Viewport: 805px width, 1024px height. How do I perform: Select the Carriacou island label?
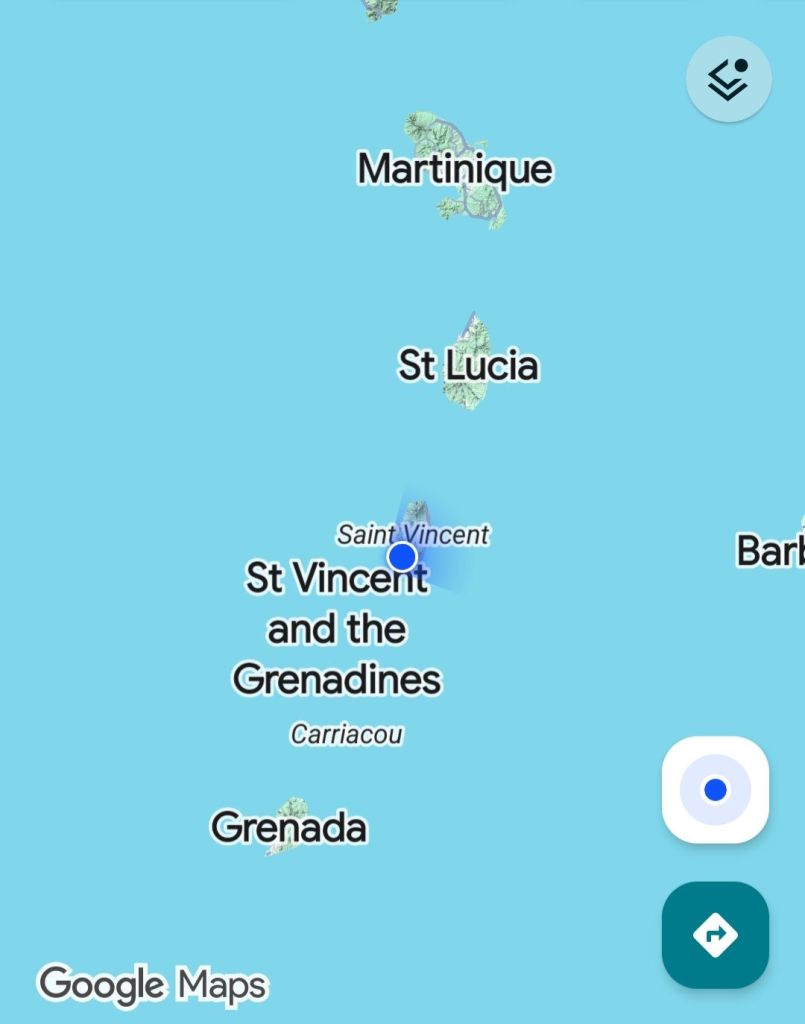tap(346, 735)
